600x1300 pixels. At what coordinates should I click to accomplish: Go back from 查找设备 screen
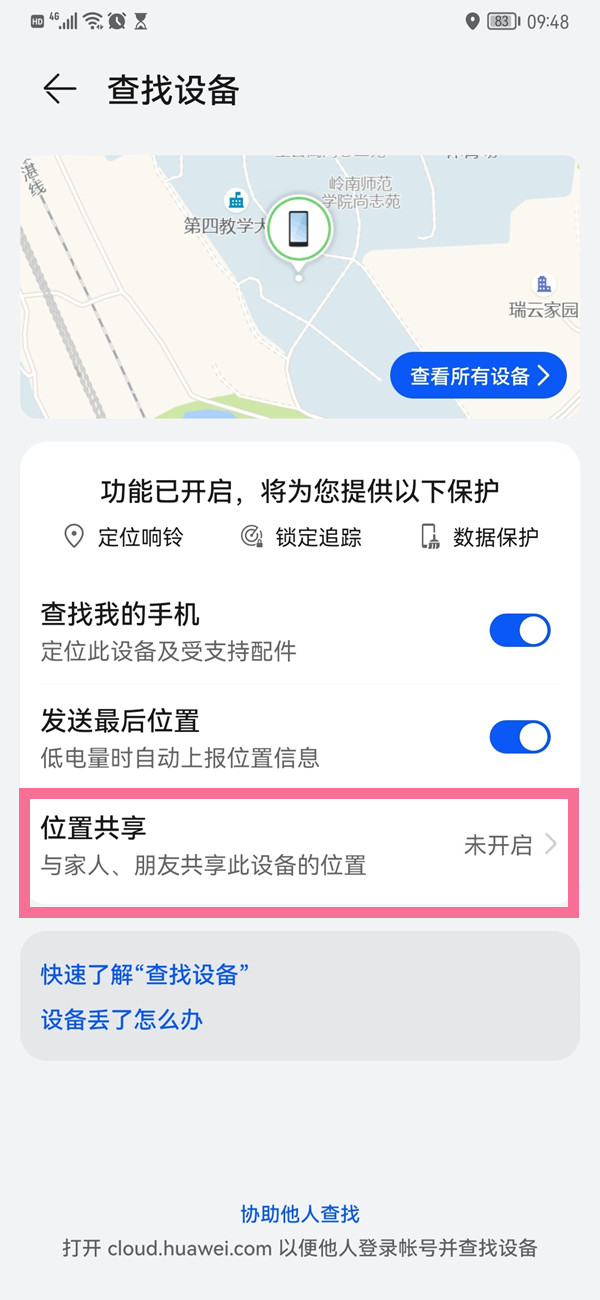[60, 90]
